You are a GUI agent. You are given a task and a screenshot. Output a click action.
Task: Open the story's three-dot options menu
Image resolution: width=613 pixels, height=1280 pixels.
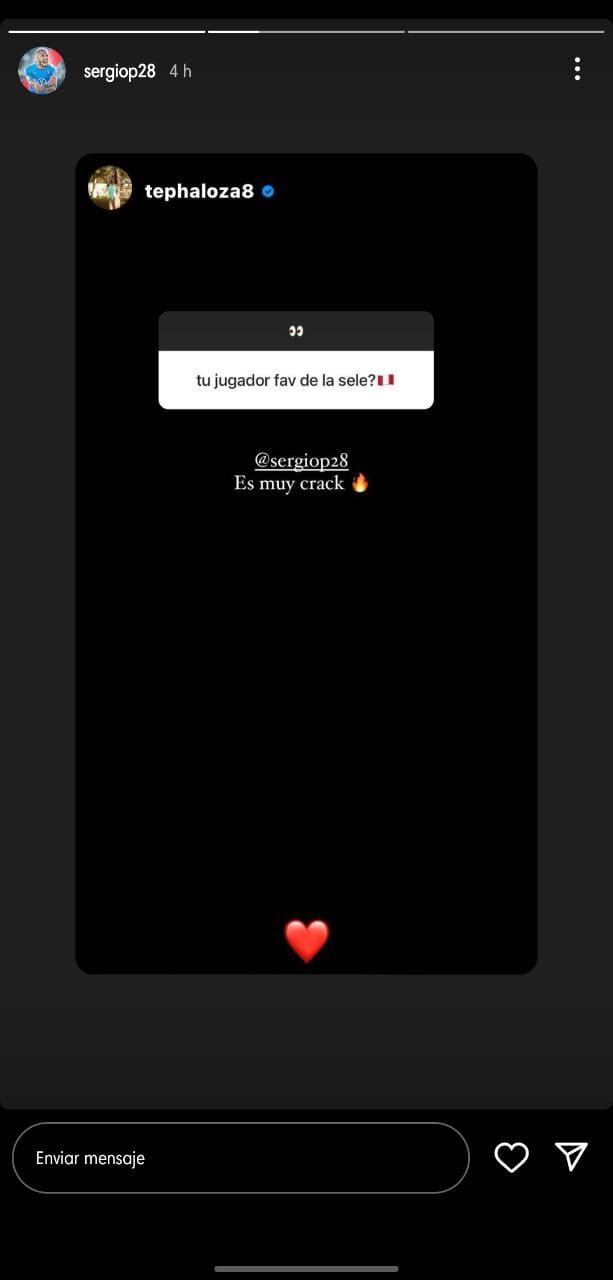577,69
